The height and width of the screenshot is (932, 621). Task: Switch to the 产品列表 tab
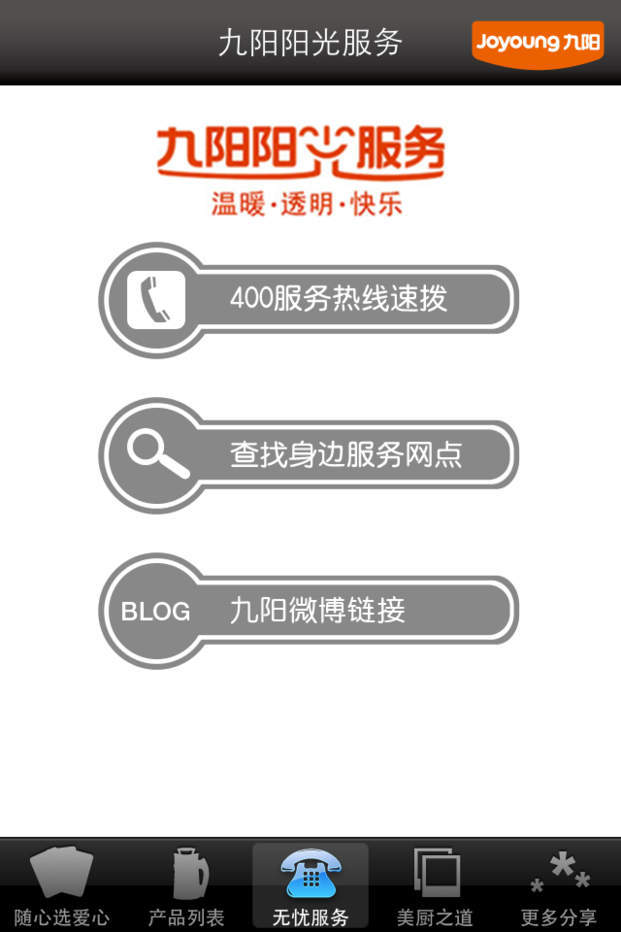(187, 886)
